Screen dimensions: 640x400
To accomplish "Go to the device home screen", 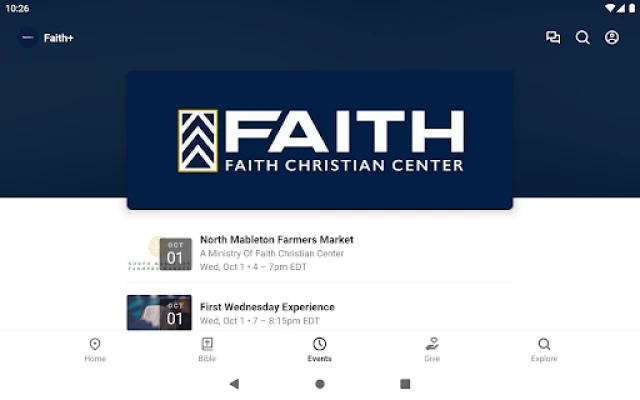I will point(320,384).
